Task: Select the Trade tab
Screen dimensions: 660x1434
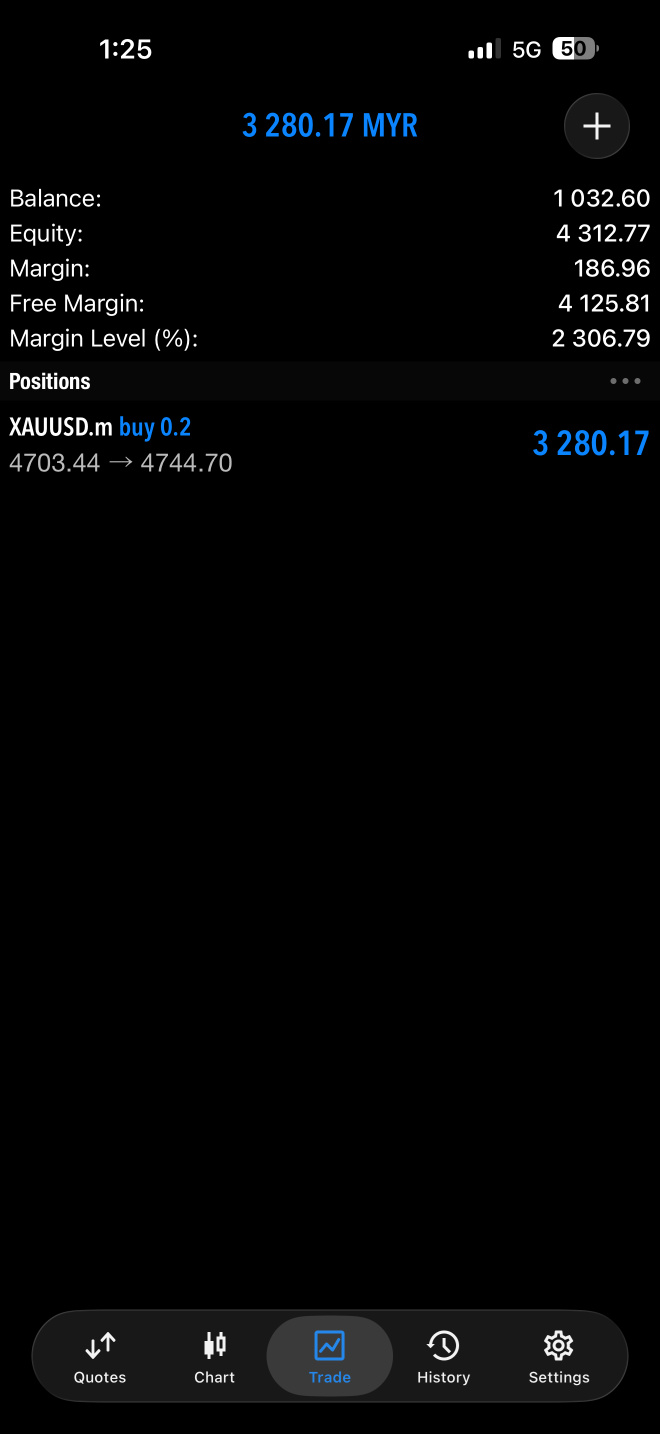Action: (x=329, y=1357)
